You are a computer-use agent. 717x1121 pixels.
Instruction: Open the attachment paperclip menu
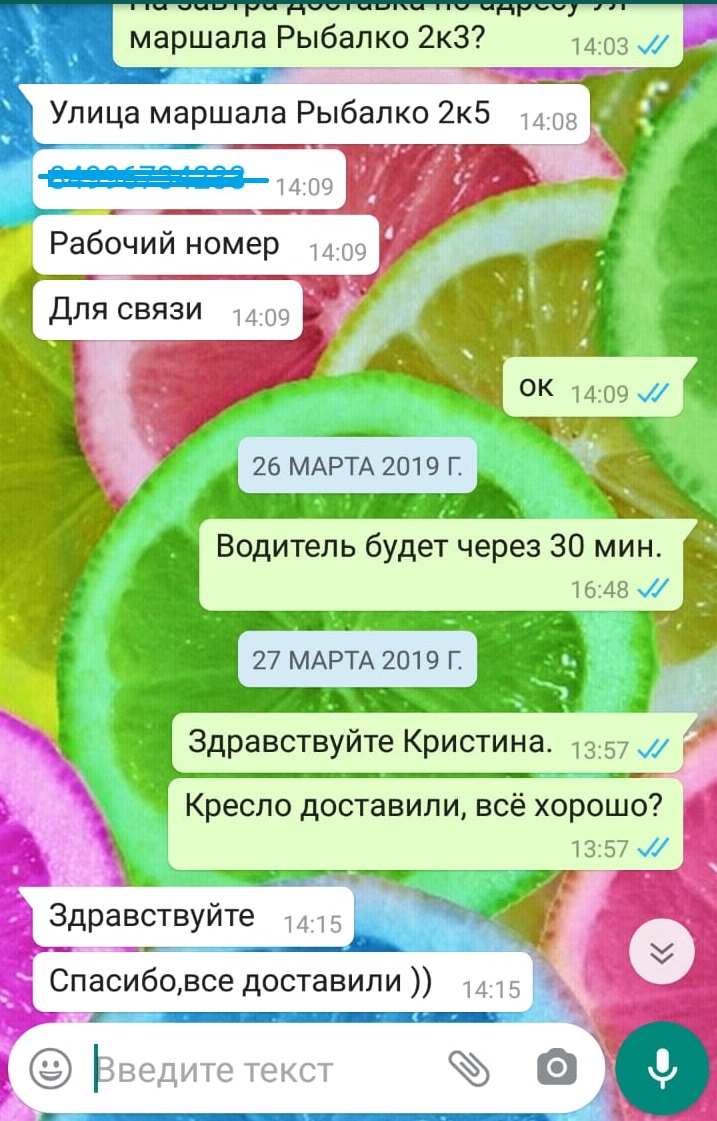467,1069
